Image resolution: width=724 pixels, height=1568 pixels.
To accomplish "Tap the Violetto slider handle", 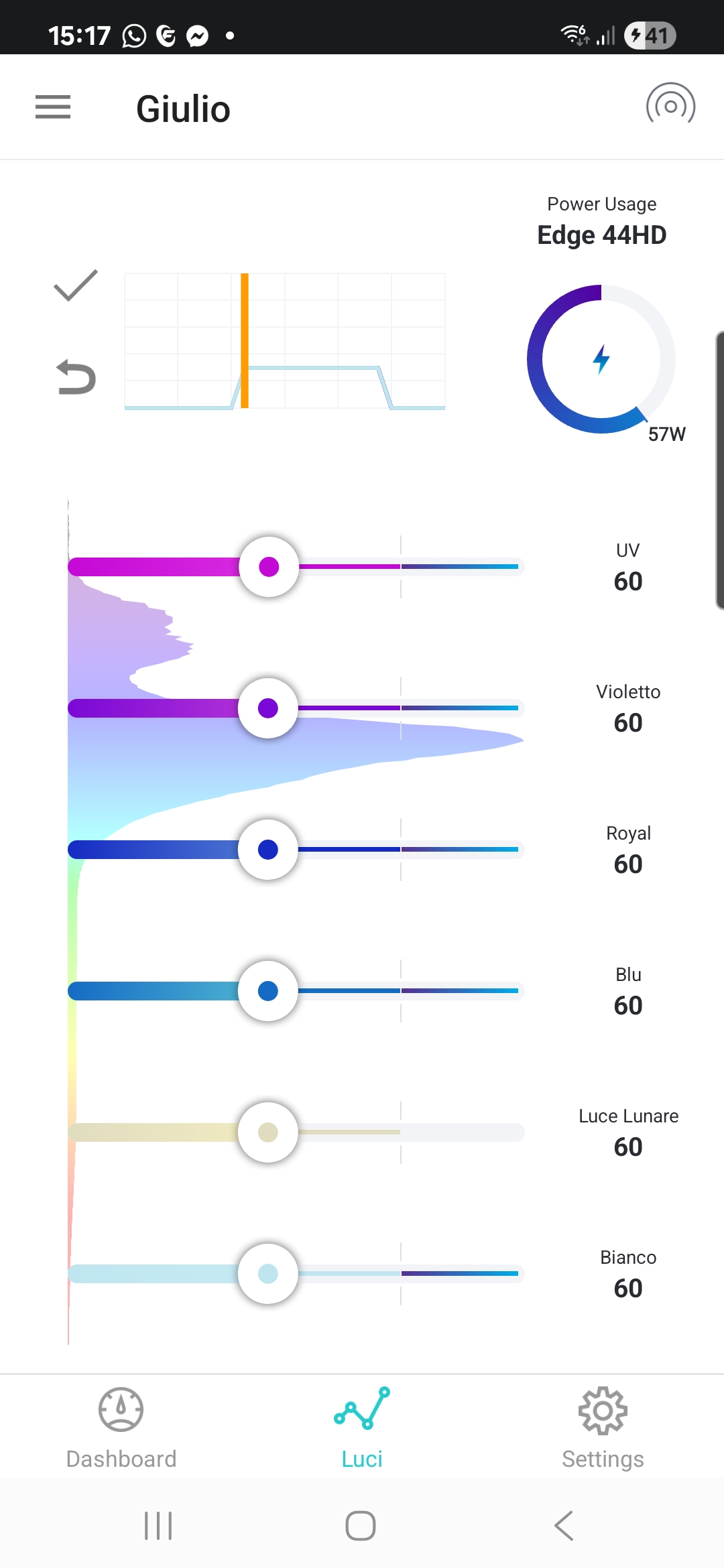I will [268, 708].
